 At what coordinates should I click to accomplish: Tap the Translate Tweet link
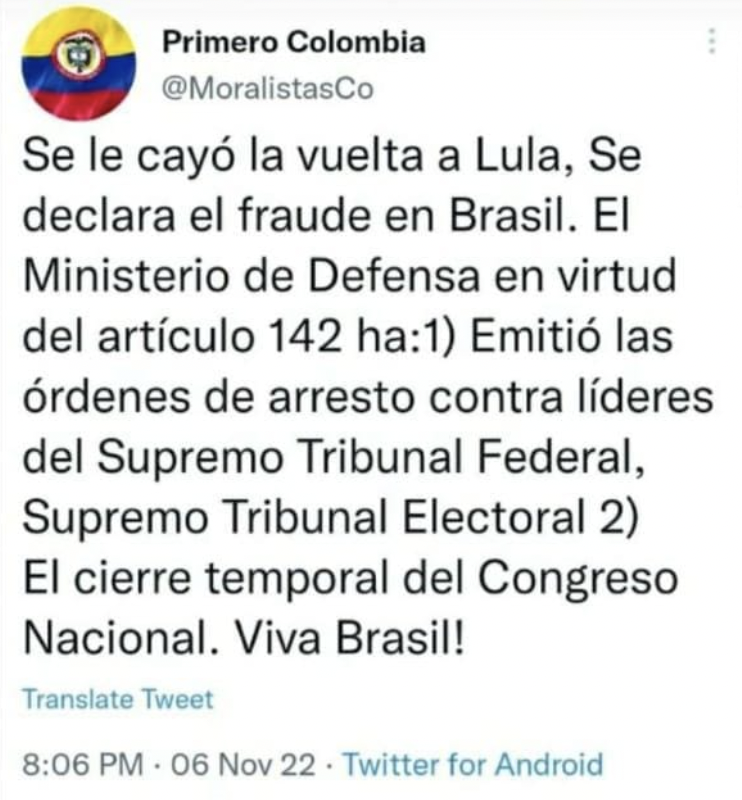[118, 698]
